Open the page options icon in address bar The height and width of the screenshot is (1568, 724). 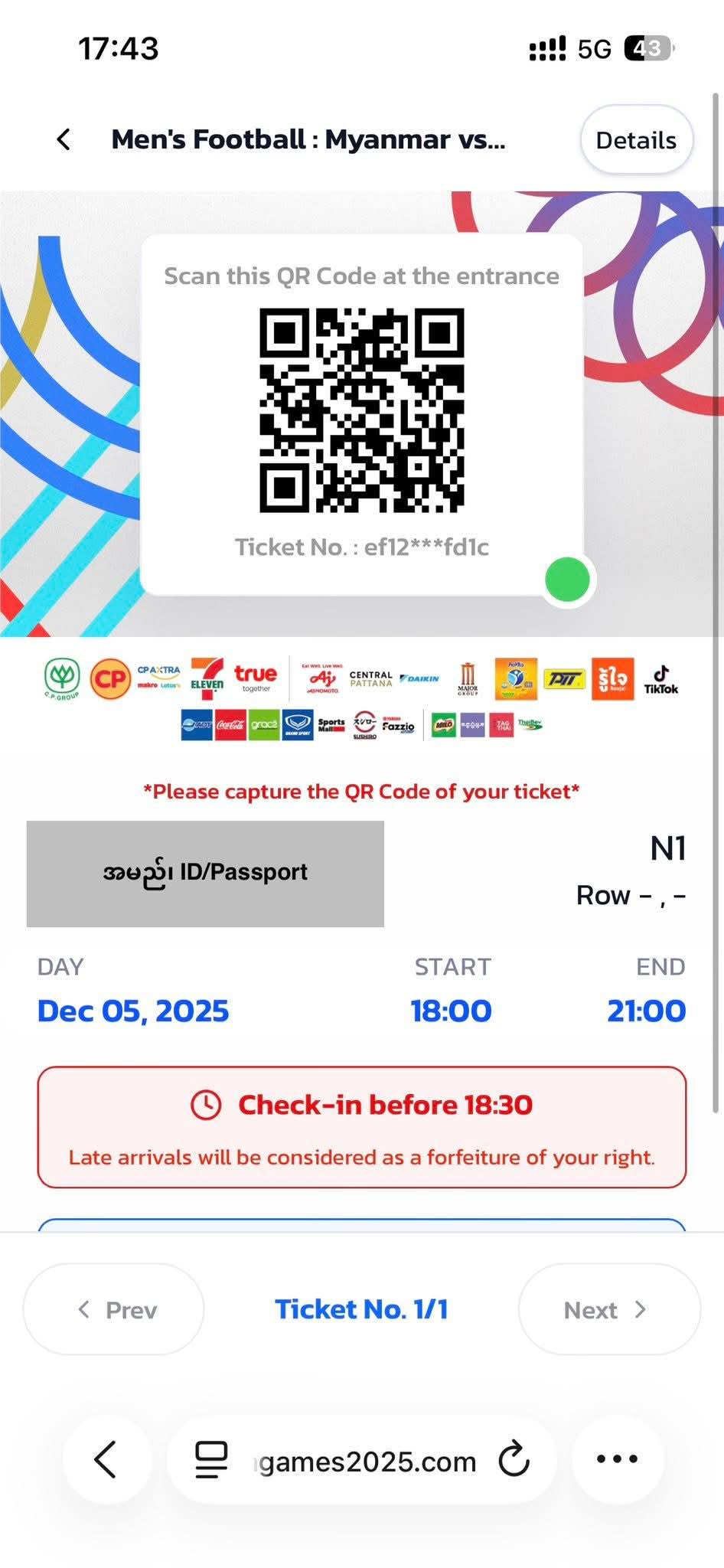(211, 1459)
